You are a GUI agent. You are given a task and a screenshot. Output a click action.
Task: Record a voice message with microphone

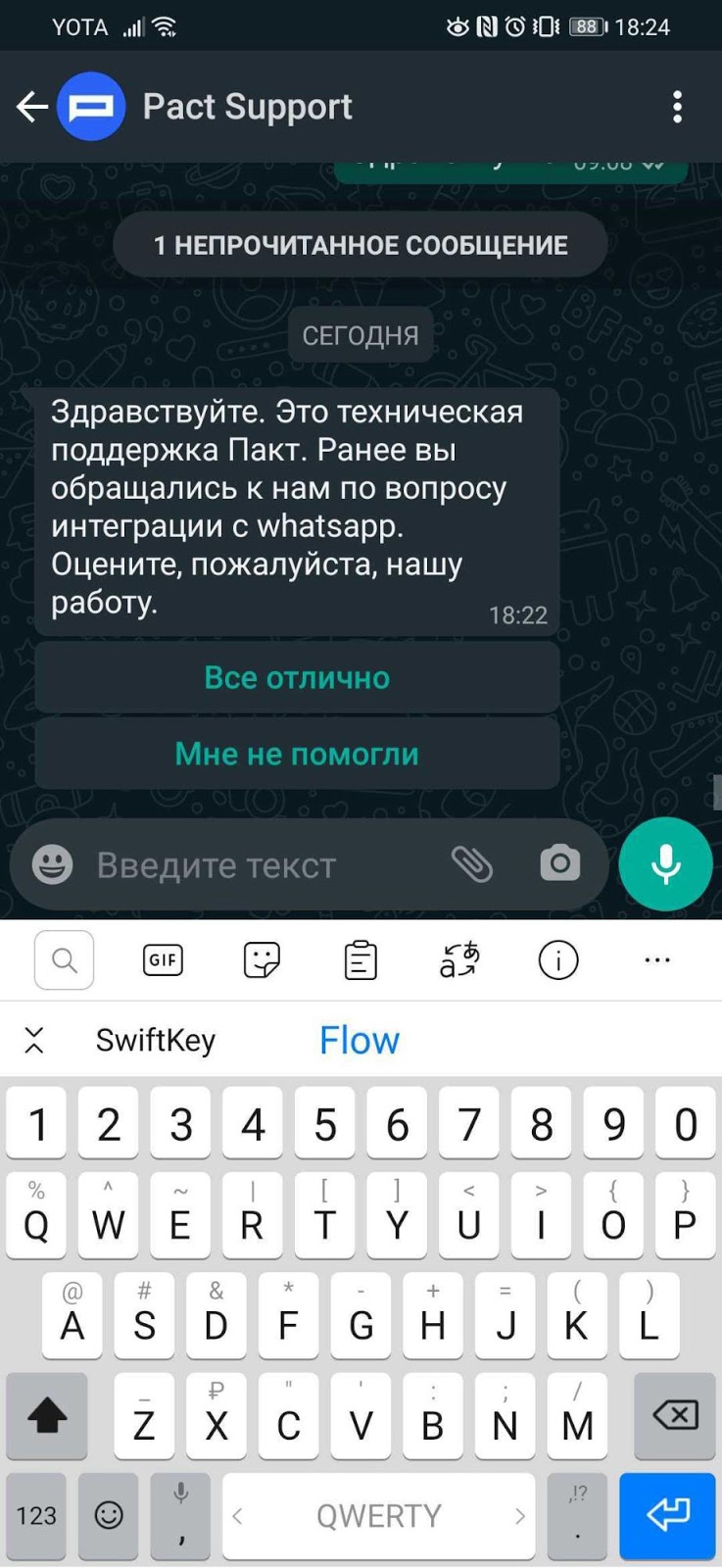tap(666, 864)
